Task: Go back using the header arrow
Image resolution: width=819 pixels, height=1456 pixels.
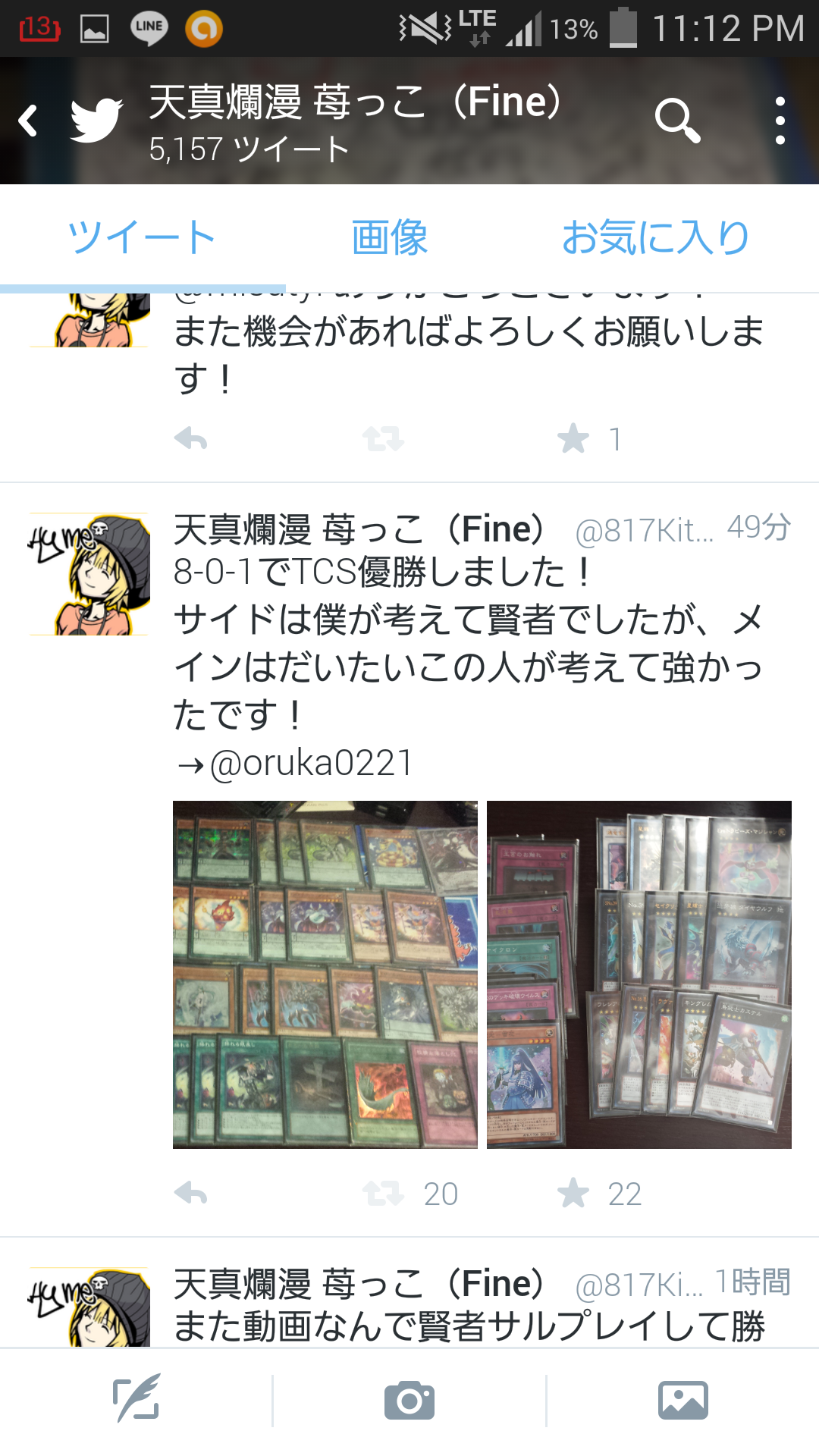Action: pyautogui.click(x=29, y=121)
